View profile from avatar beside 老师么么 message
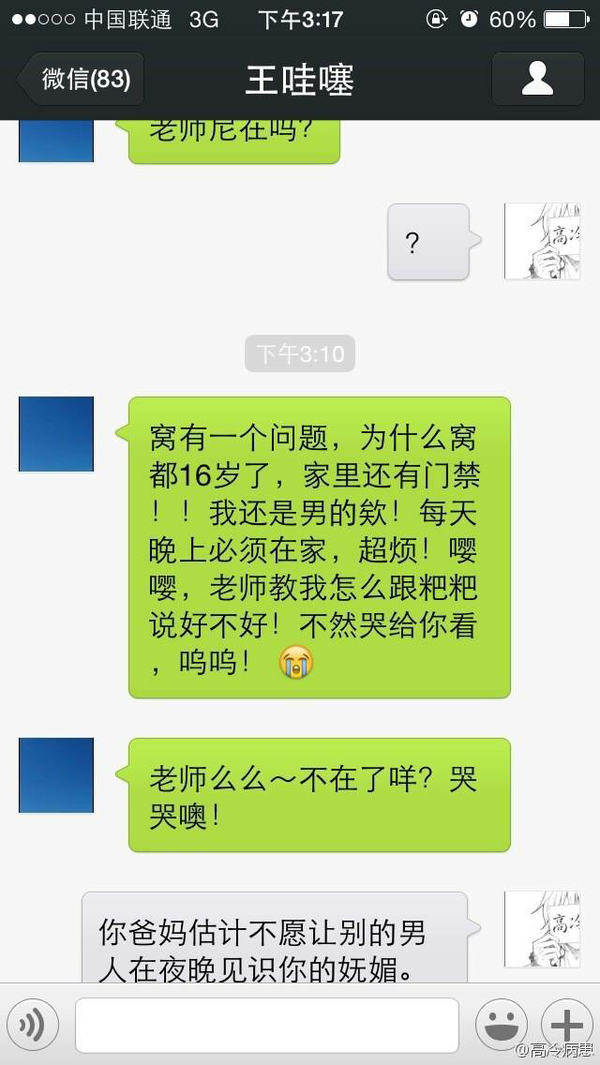 point(56,776)
